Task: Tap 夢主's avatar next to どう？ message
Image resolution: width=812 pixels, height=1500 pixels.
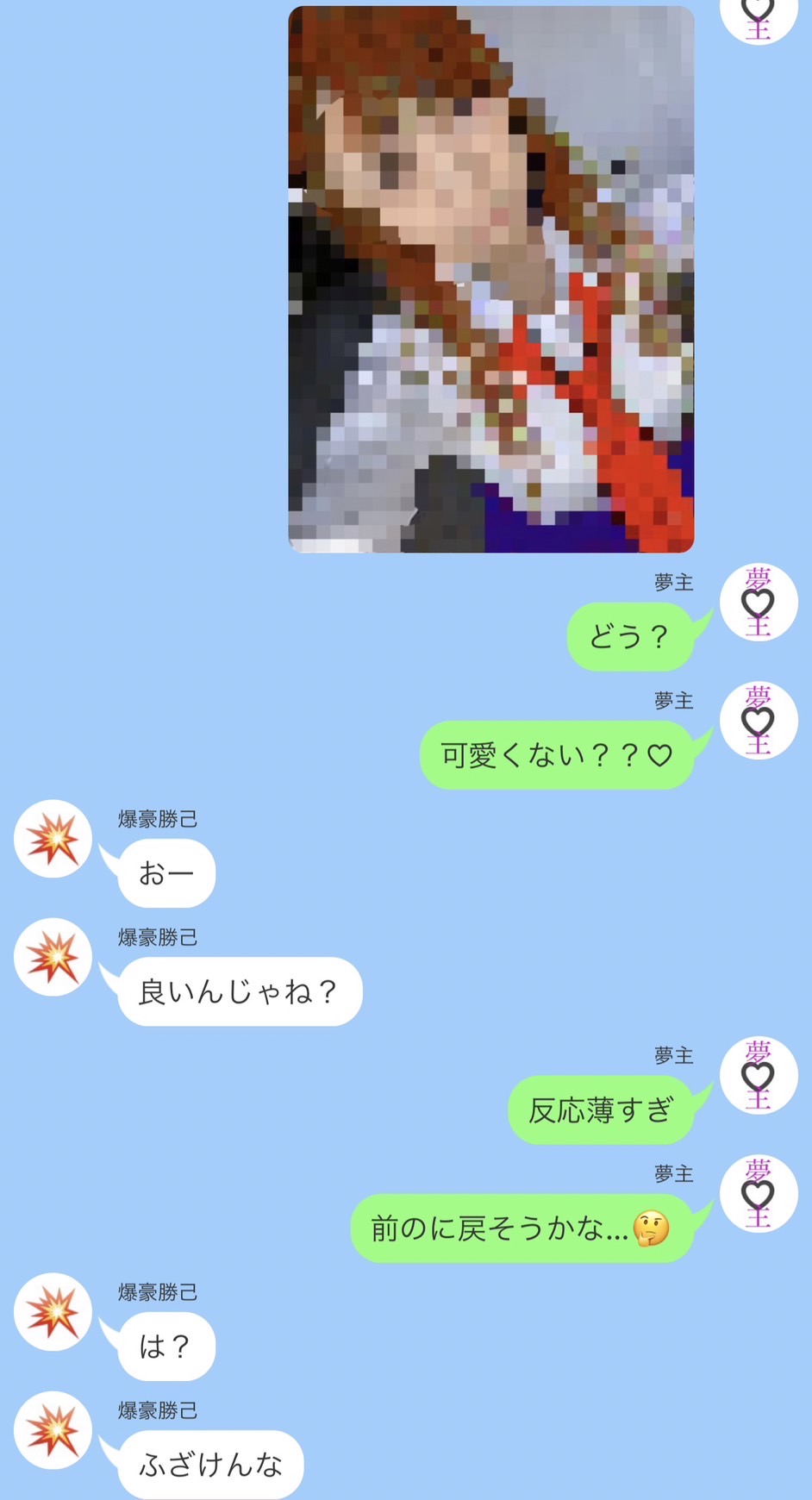Action: click(759, 602)
